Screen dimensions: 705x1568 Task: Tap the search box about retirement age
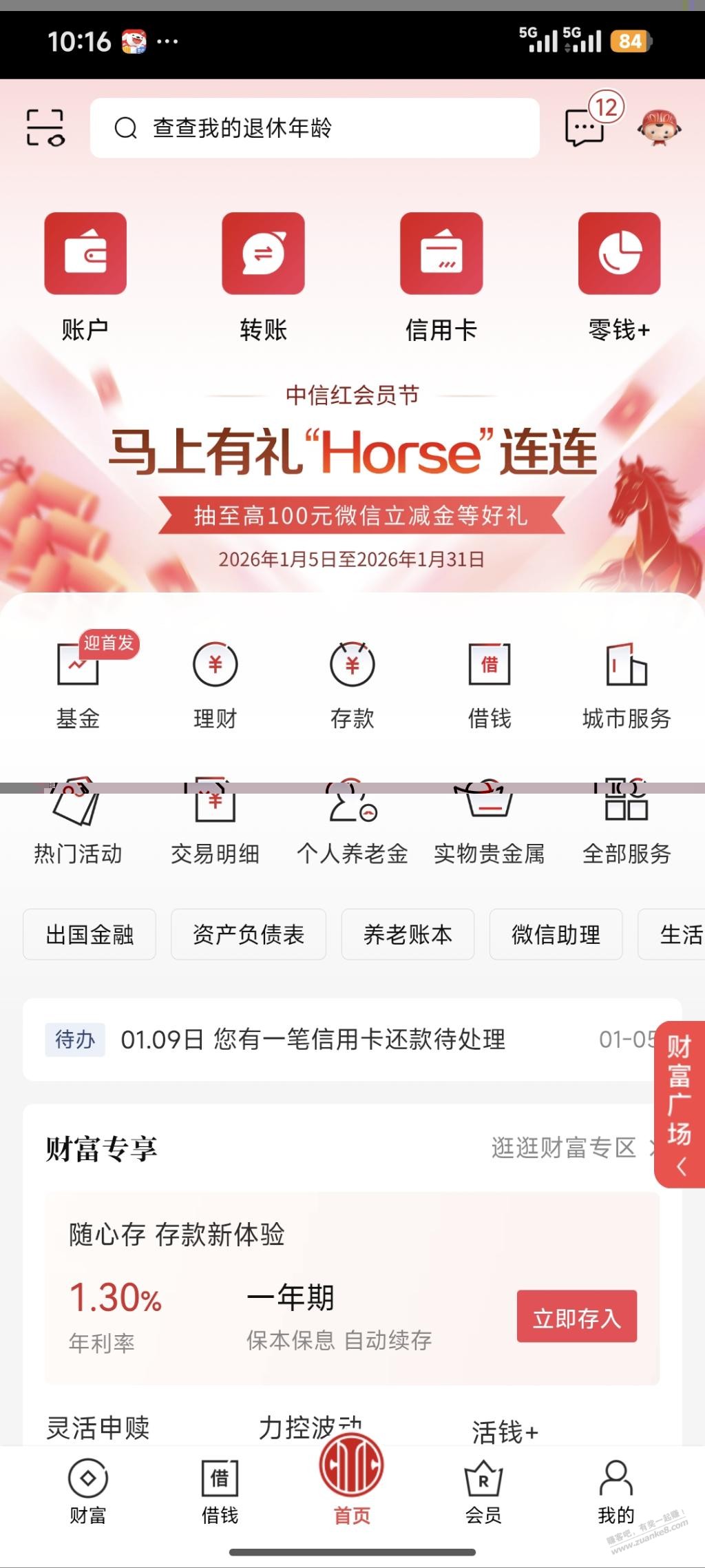coord(314,128)
